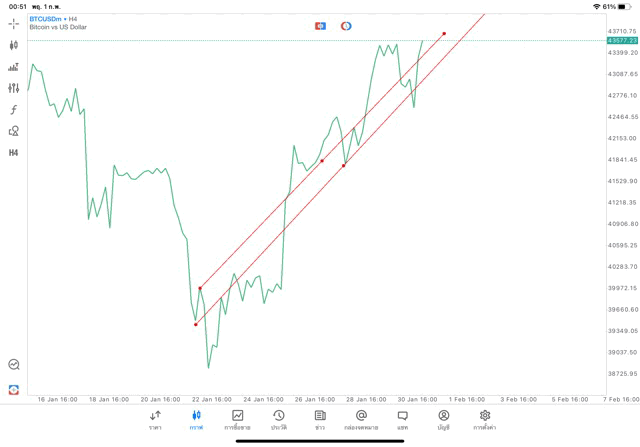Open the กล่องจดหมาย mailbox tab
This screenshot has width=640, height=447.
(x=361, y=419)
